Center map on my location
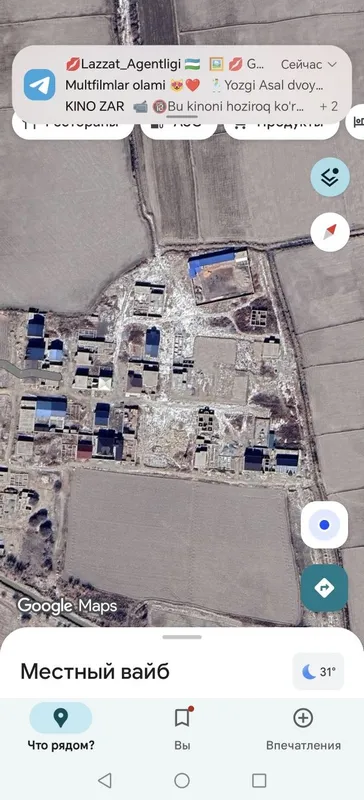 click(324, 524)
